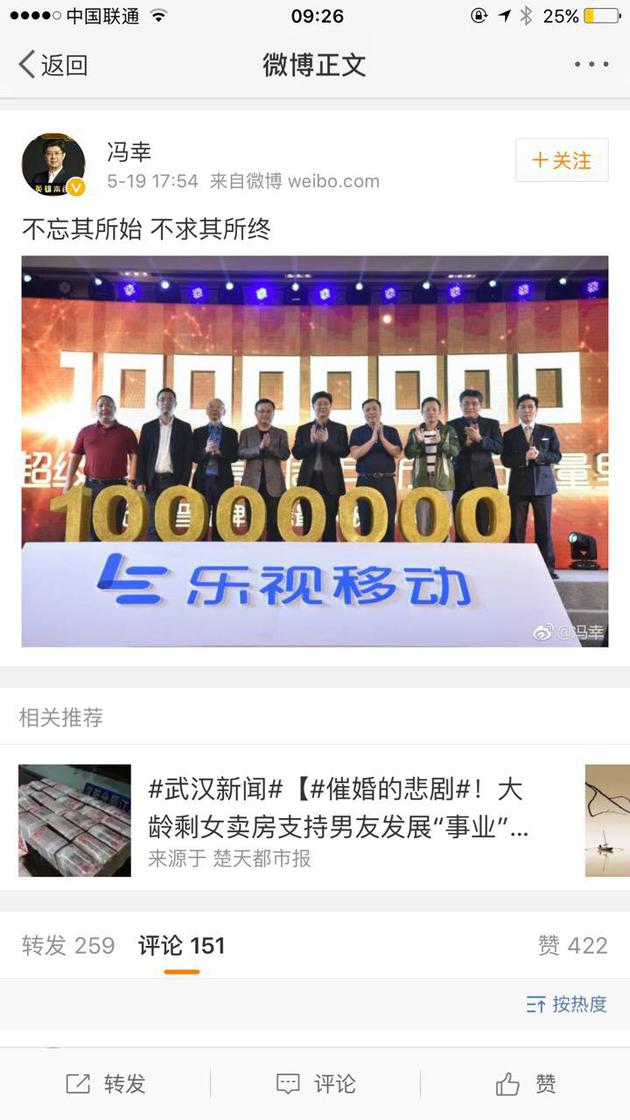
Task: View the 乐视移动 post photo
Action: [315, 451]
